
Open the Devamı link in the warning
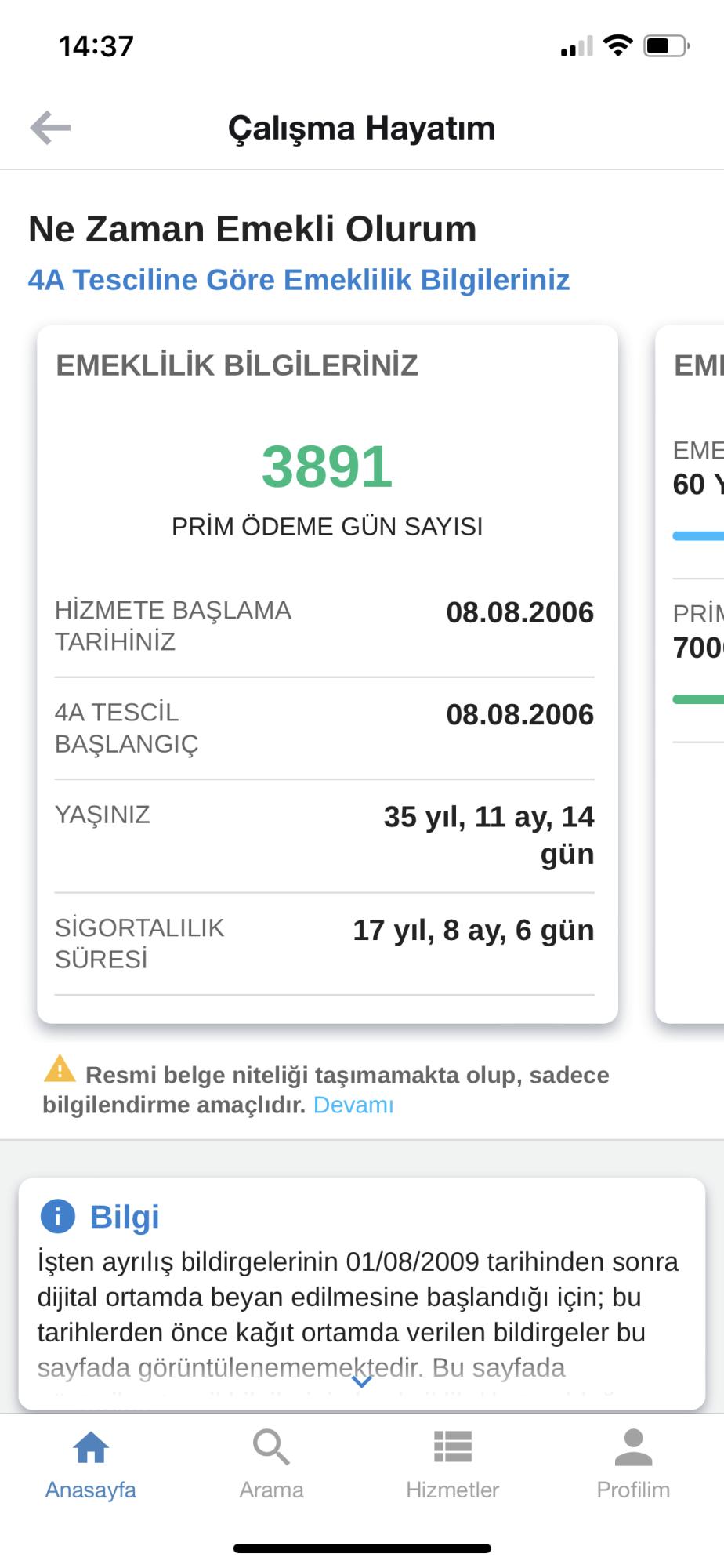pyautogui.click(x=353, y=1105)
